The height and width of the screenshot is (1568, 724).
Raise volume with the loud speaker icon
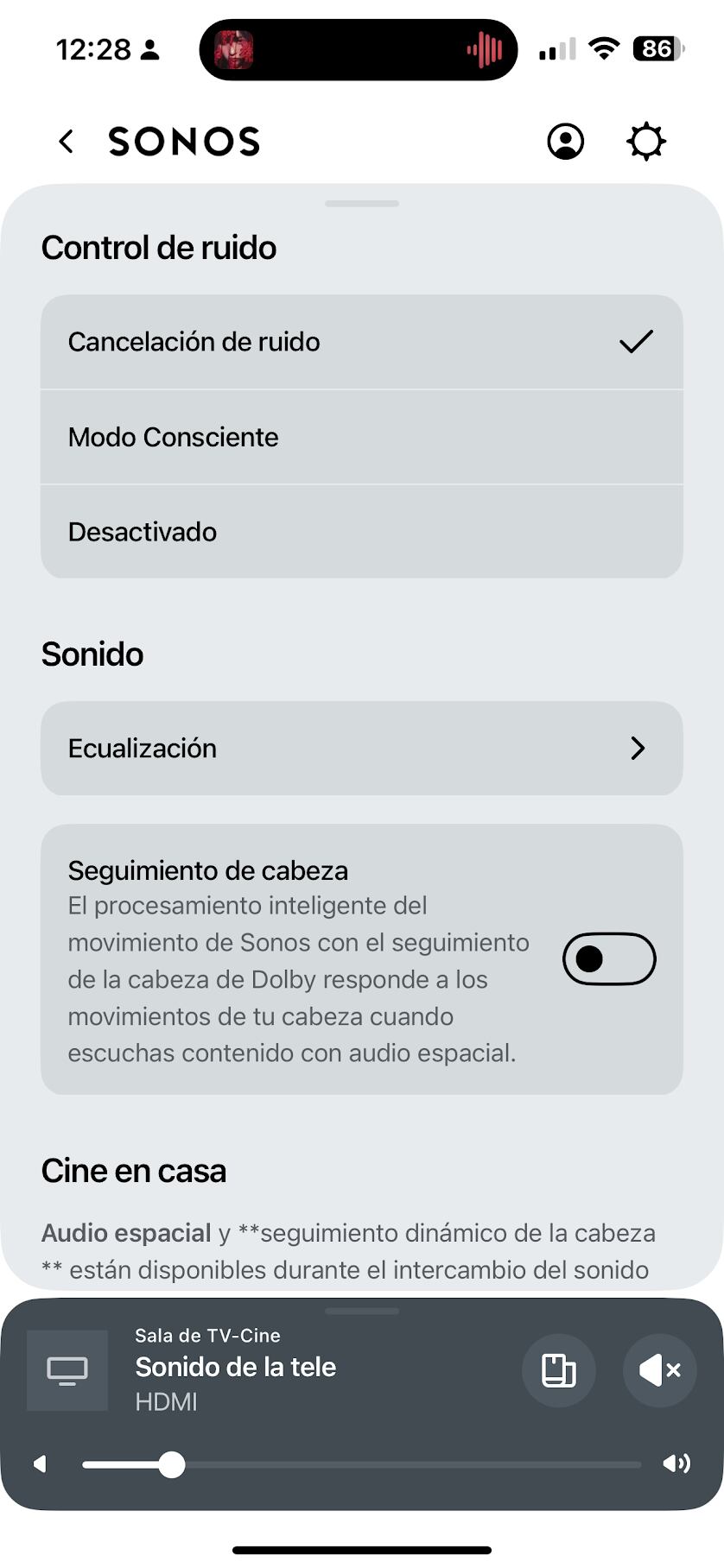coord(676,1464)
